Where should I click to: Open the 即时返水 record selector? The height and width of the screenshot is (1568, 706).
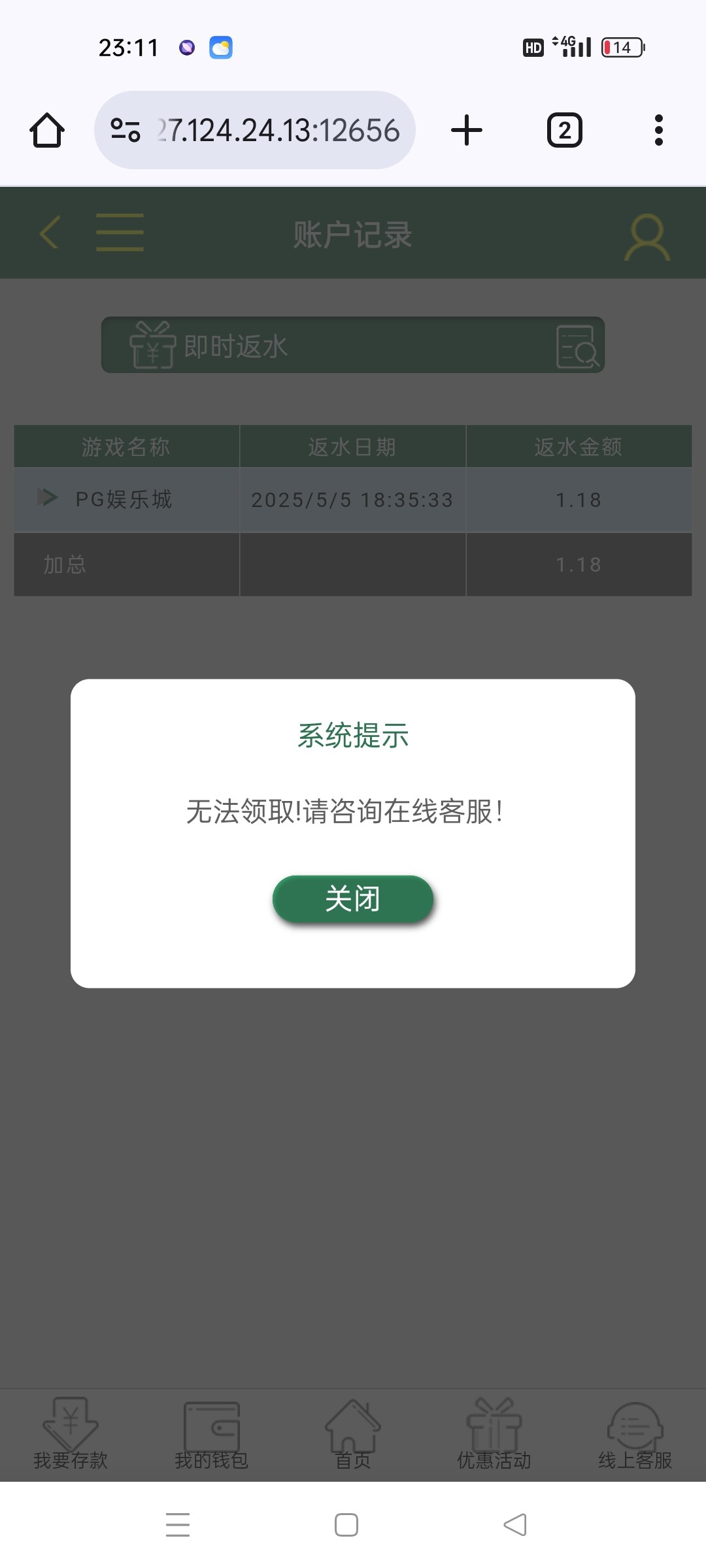(x=353, y=346)
